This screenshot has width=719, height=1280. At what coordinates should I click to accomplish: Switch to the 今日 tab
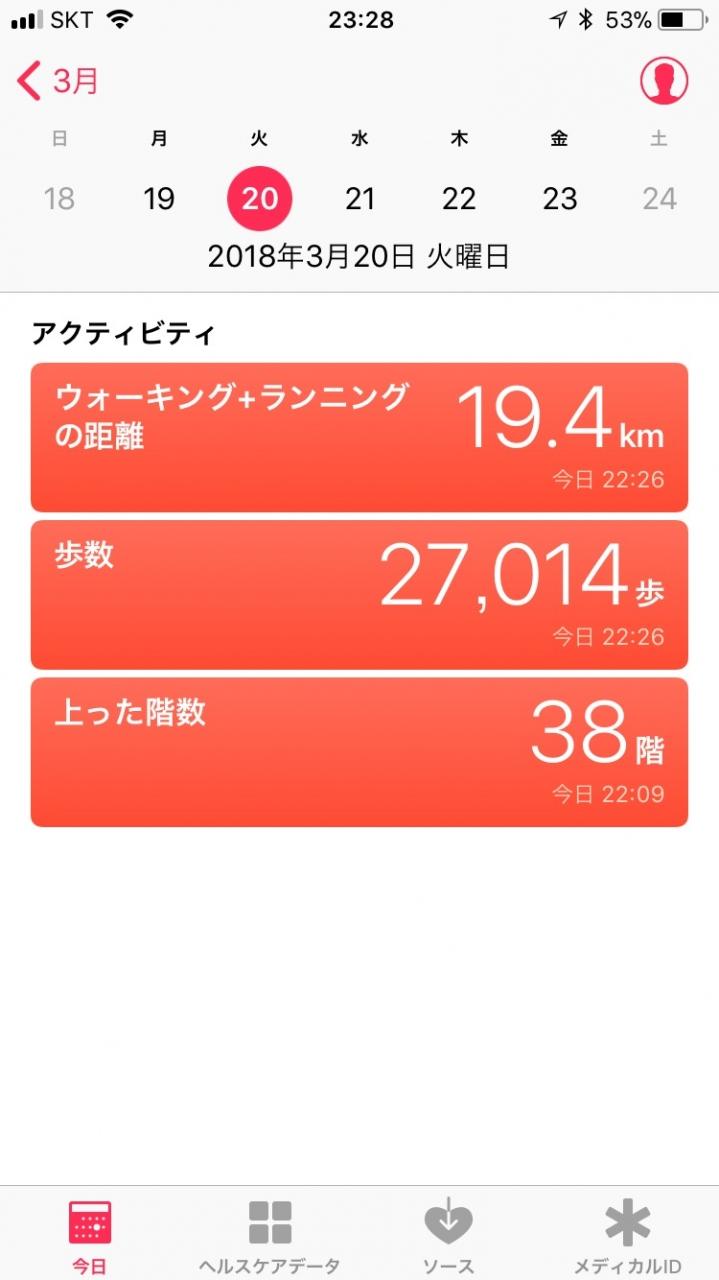coord(89,1236)
